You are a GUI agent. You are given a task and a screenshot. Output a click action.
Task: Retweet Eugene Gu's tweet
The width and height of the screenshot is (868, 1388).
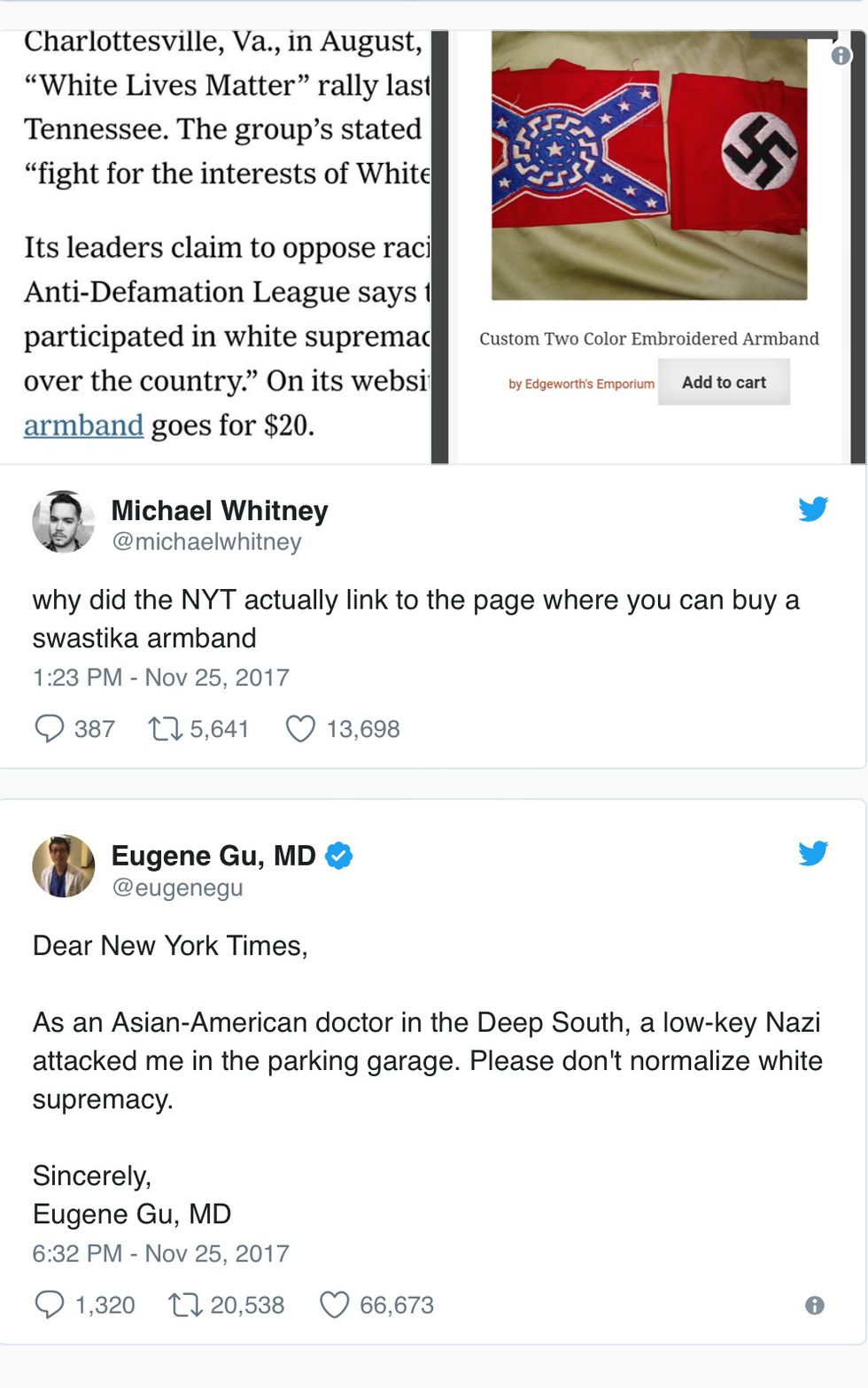186,1304
